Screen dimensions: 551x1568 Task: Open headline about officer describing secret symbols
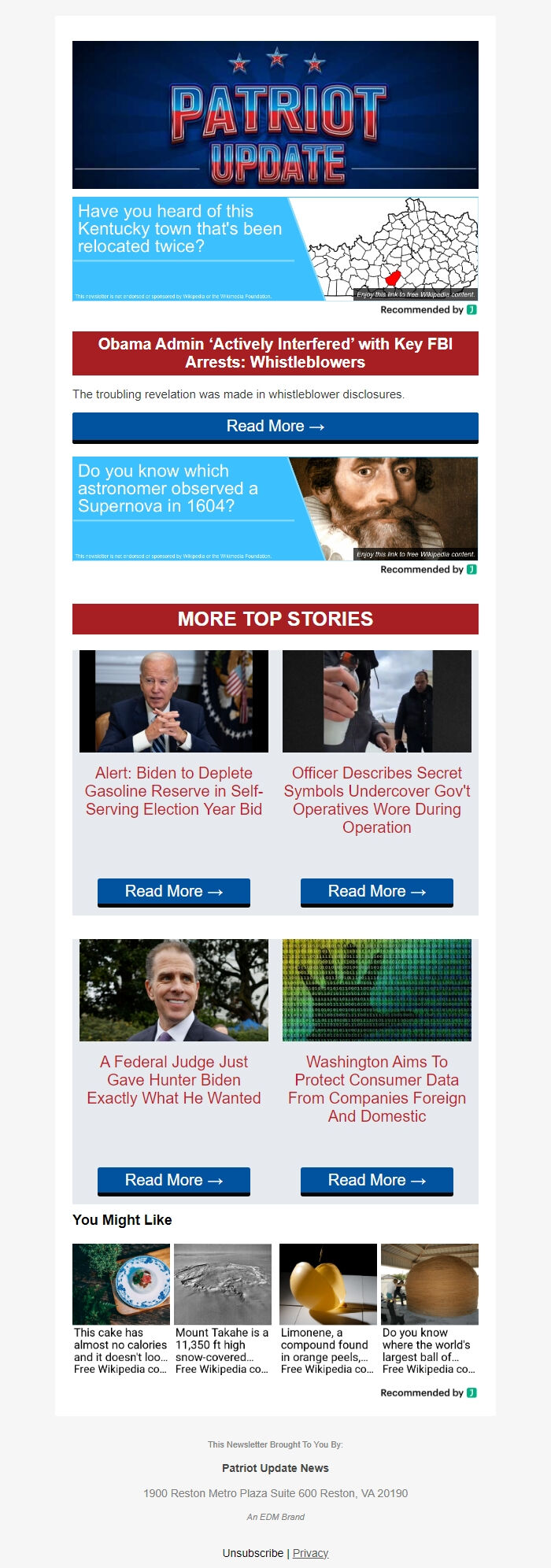(376, 800)
